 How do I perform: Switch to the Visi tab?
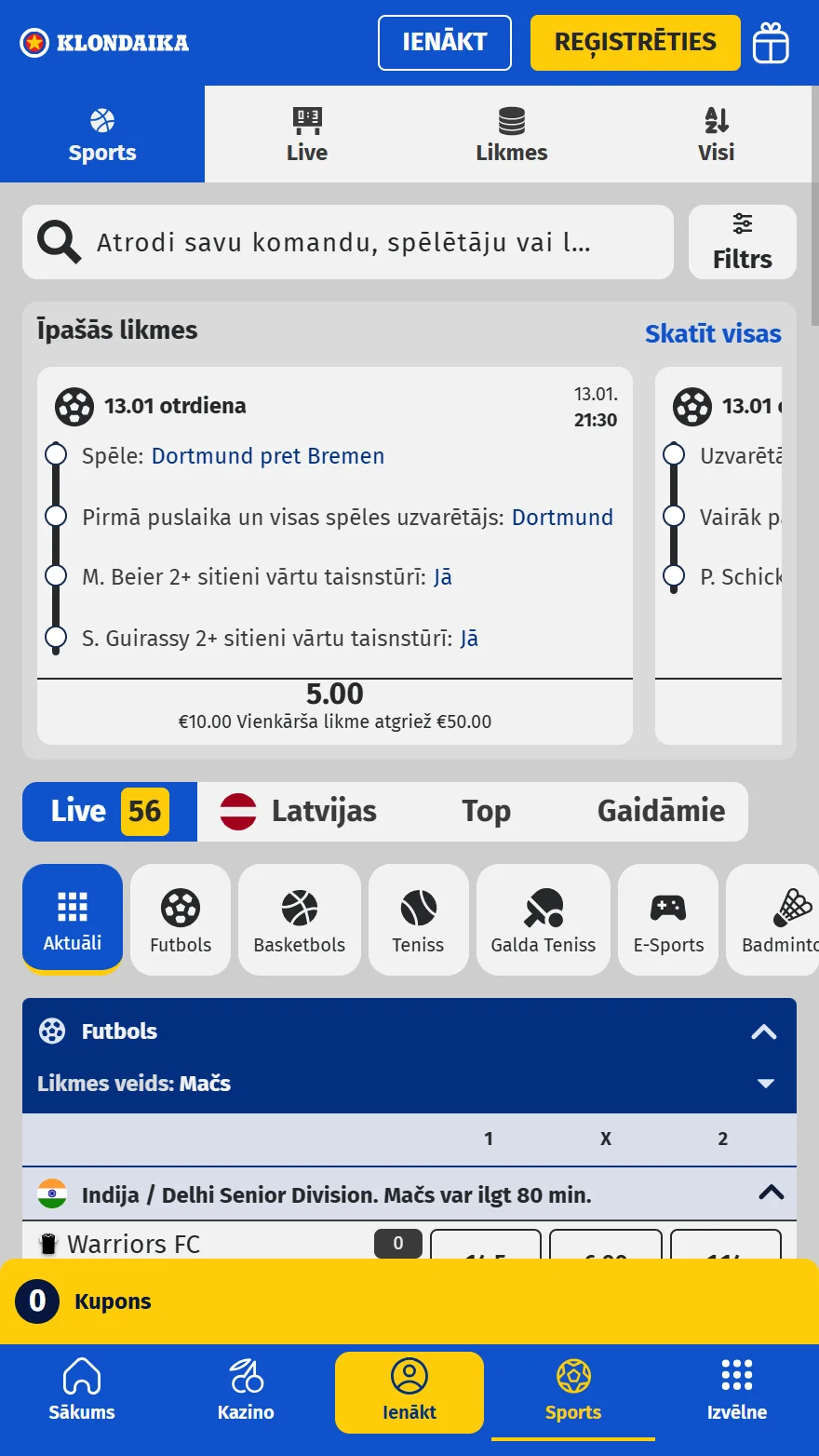tap(716, 135)
